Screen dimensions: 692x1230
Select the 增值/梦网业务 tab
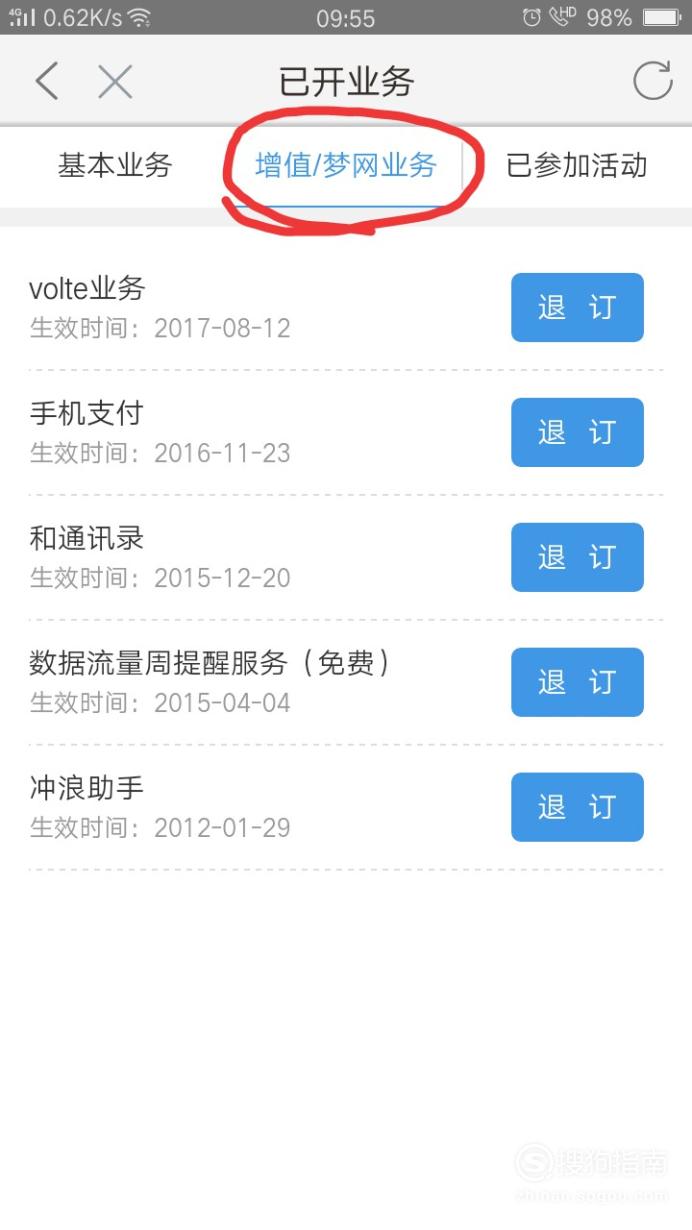point(346,165)
